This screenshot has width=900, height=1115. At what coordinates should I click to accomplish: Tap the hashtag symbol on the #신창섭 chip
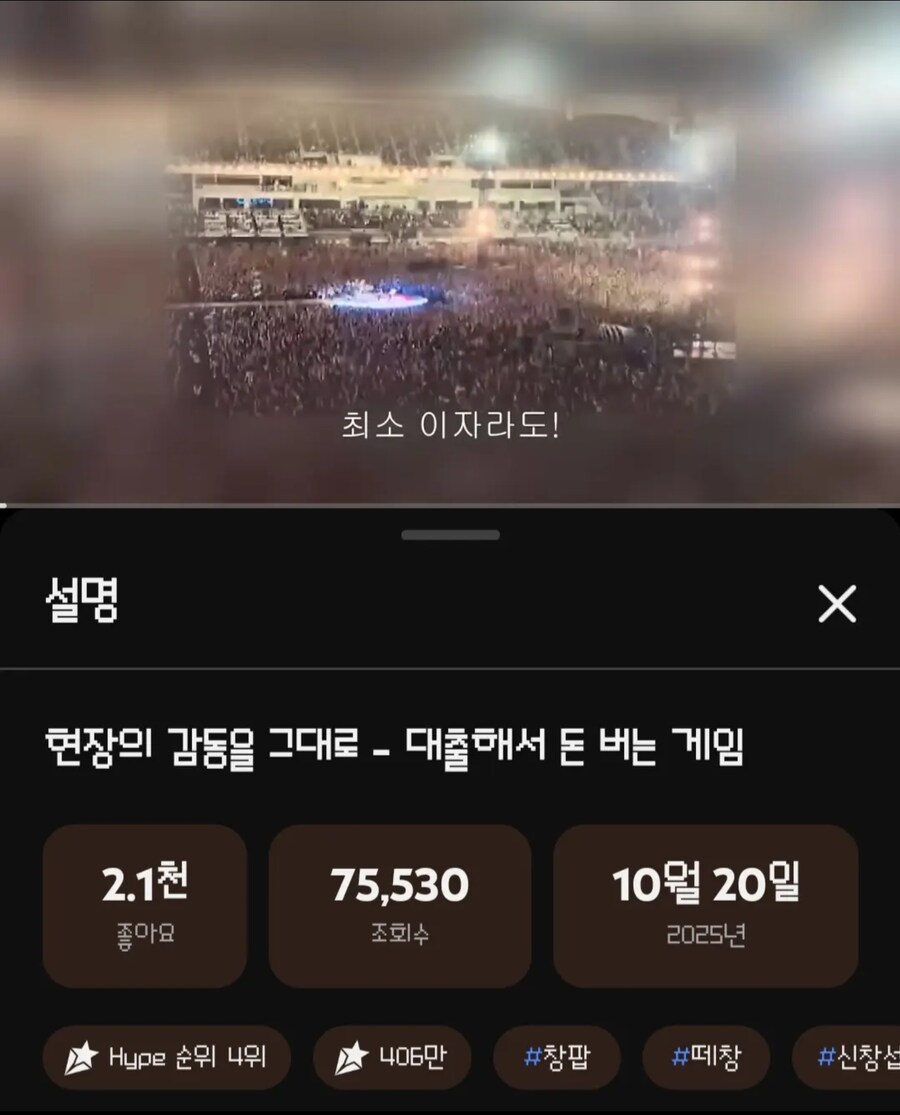click(x=827, y=1058)
